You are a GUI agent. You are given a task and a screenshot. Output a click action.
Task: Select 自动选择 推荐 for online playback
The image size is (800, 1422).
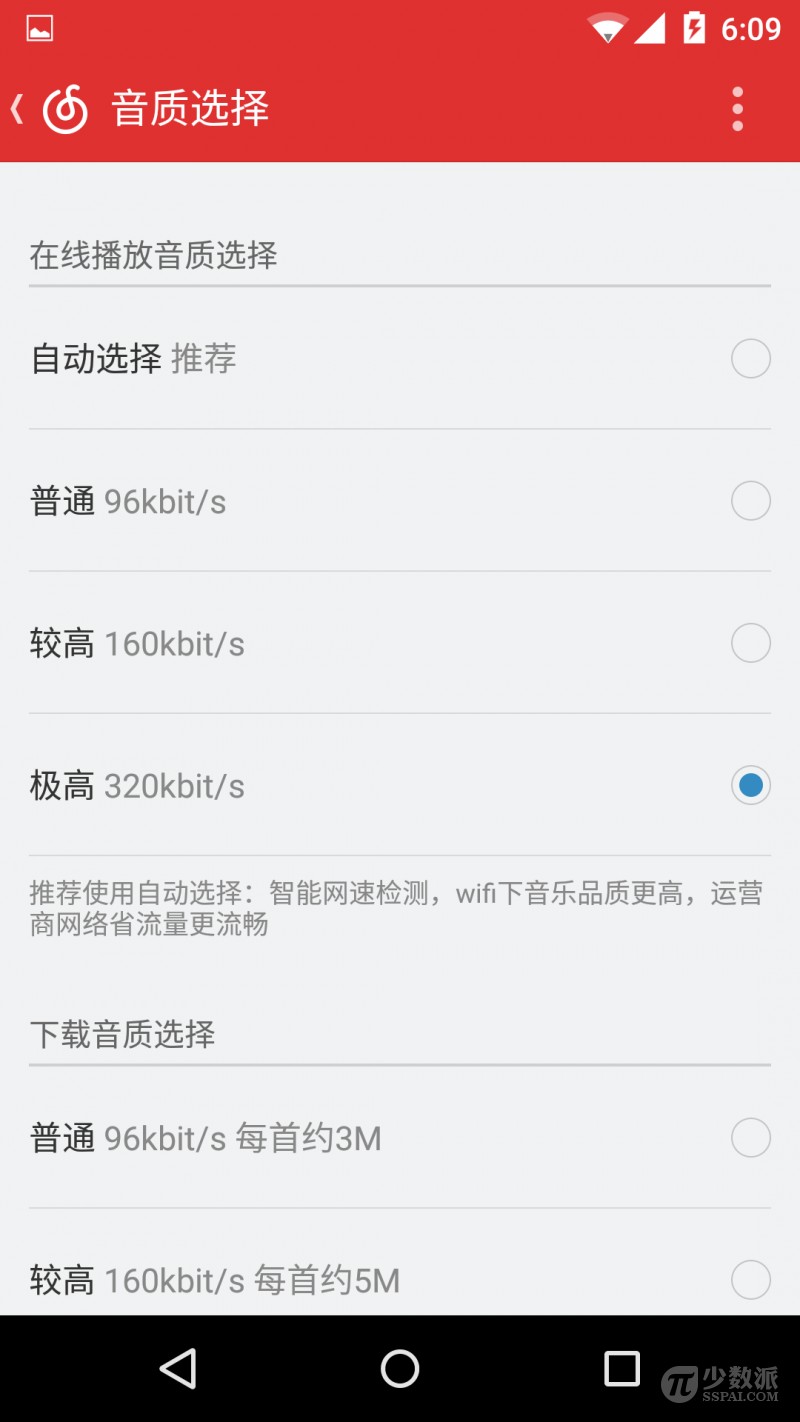[x=400, y=358]
